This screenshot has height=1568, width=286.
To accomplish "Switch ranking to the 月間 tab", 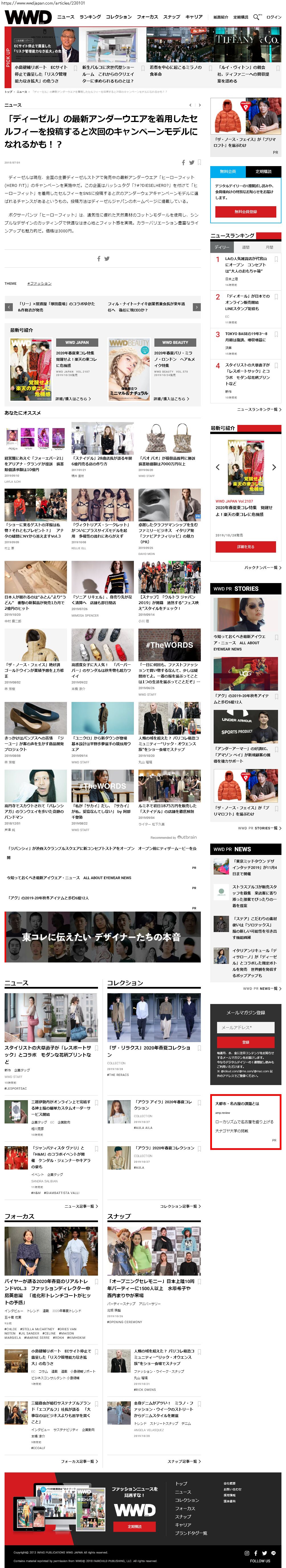I will click(x=269, y=247).
